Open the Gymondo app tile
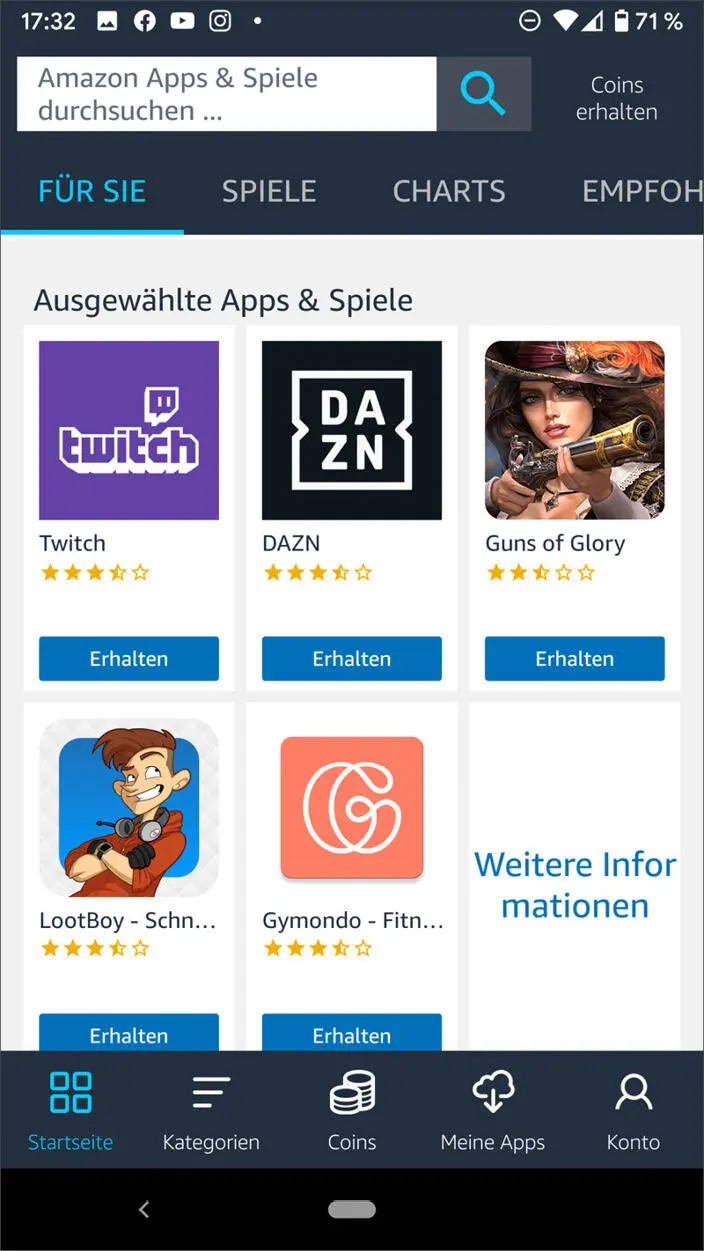The height and width of the screenshot is (1251, 704). click(352, 808)
